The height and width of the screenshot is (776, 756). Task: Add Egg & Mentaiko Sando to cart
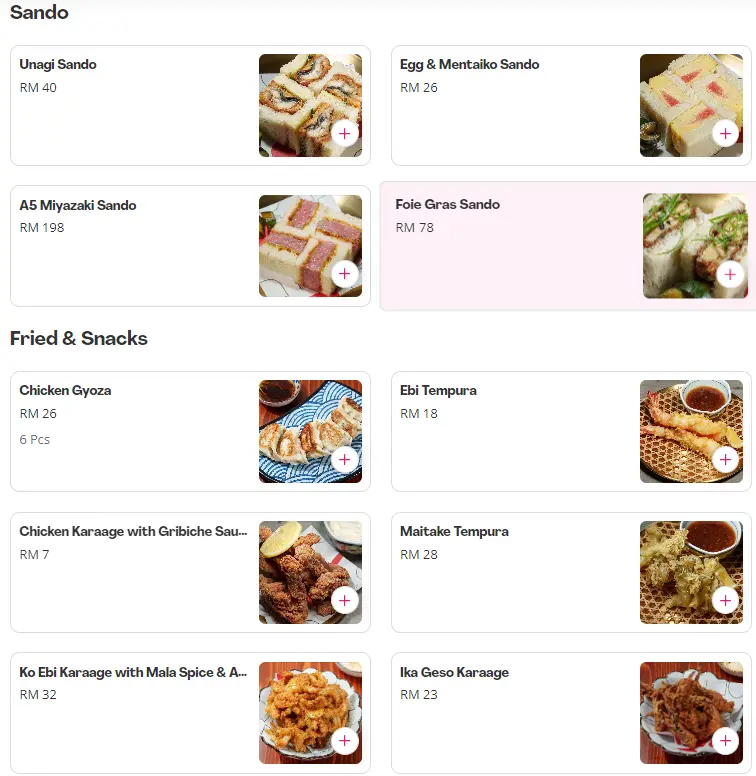(726, 133)
